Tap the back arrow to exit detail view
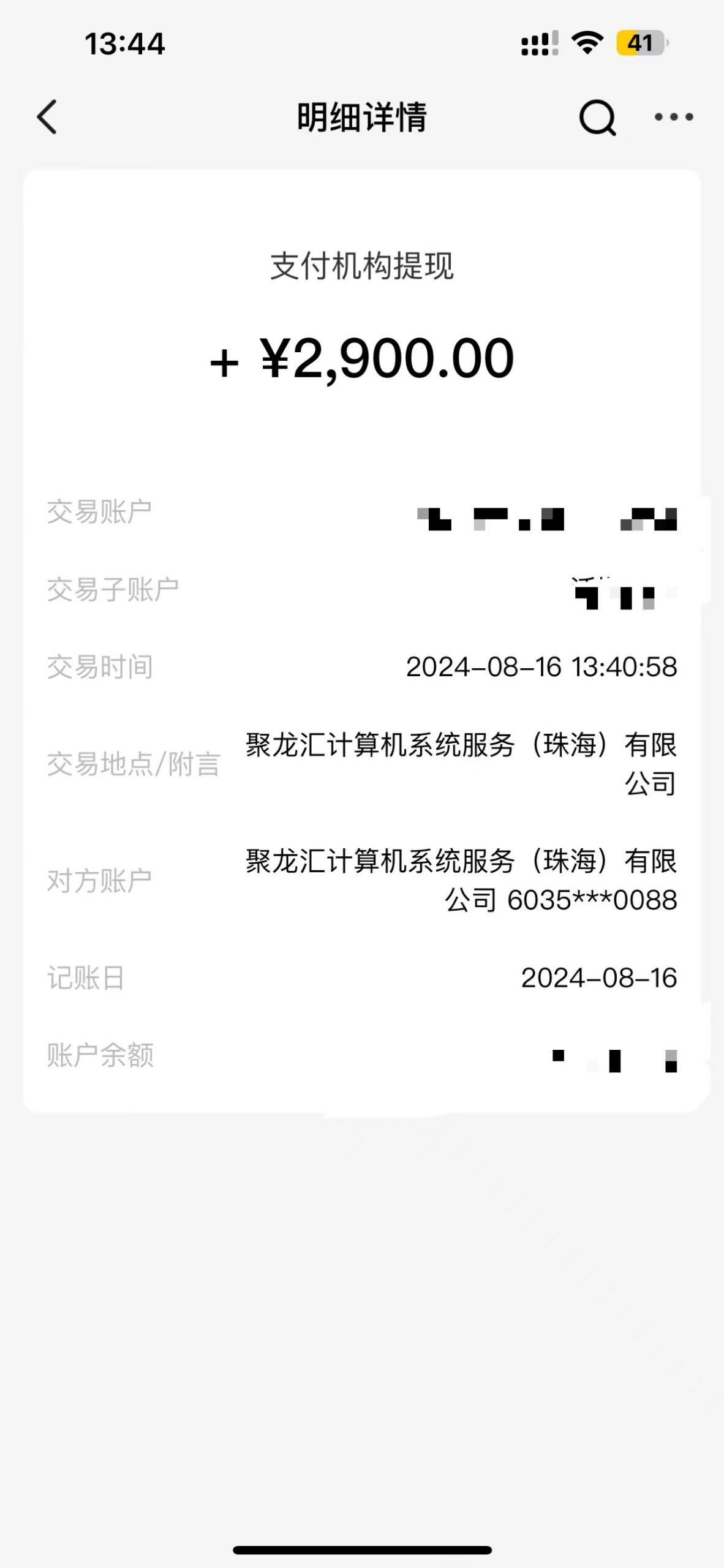724x1568 pixels. click(46, 118)
